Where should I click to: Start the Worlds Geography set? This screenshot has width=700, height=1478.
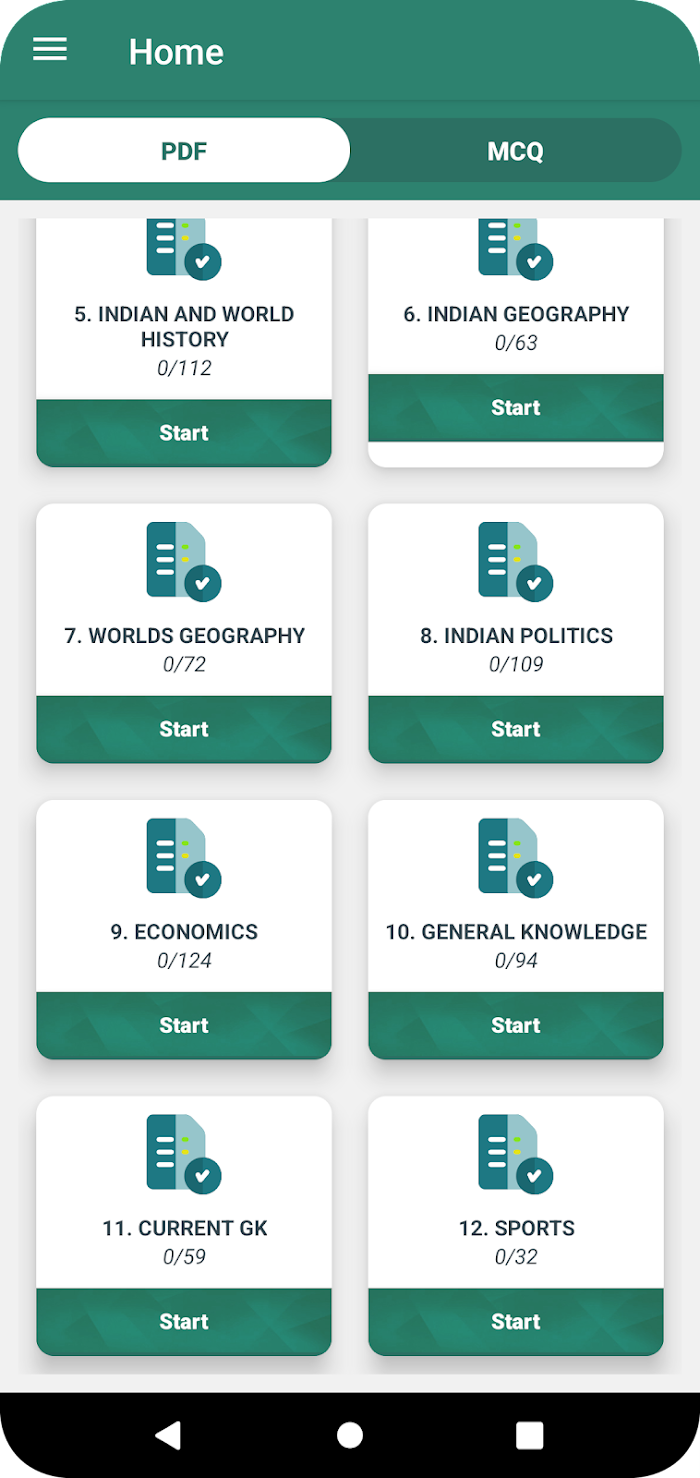coord(184,729)
